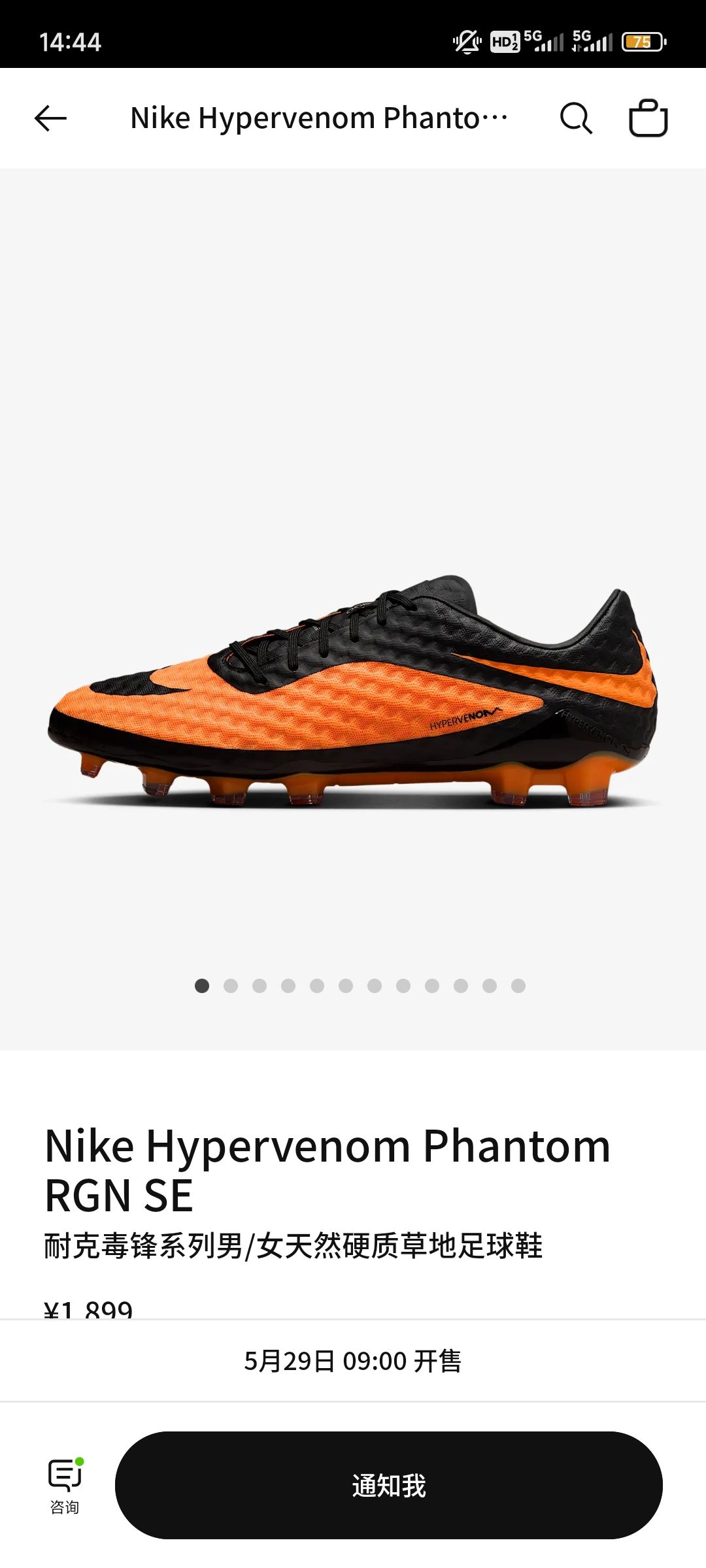Viewport: 706px width, 1568px height.
Task: Go back using the arrow icon
Action: click(x=50, y=118)
